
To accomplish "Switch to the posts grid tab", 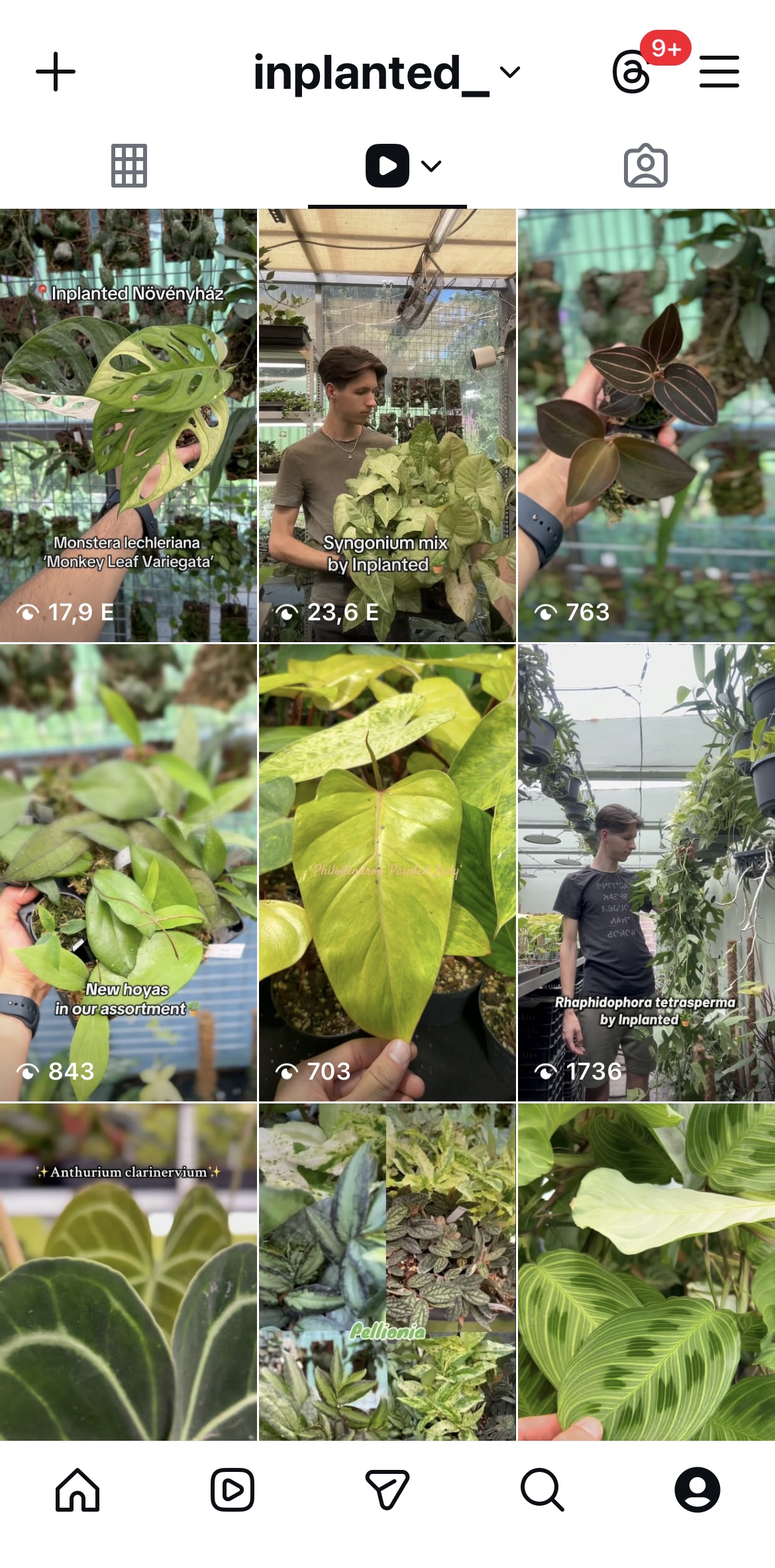I will 129,166.
